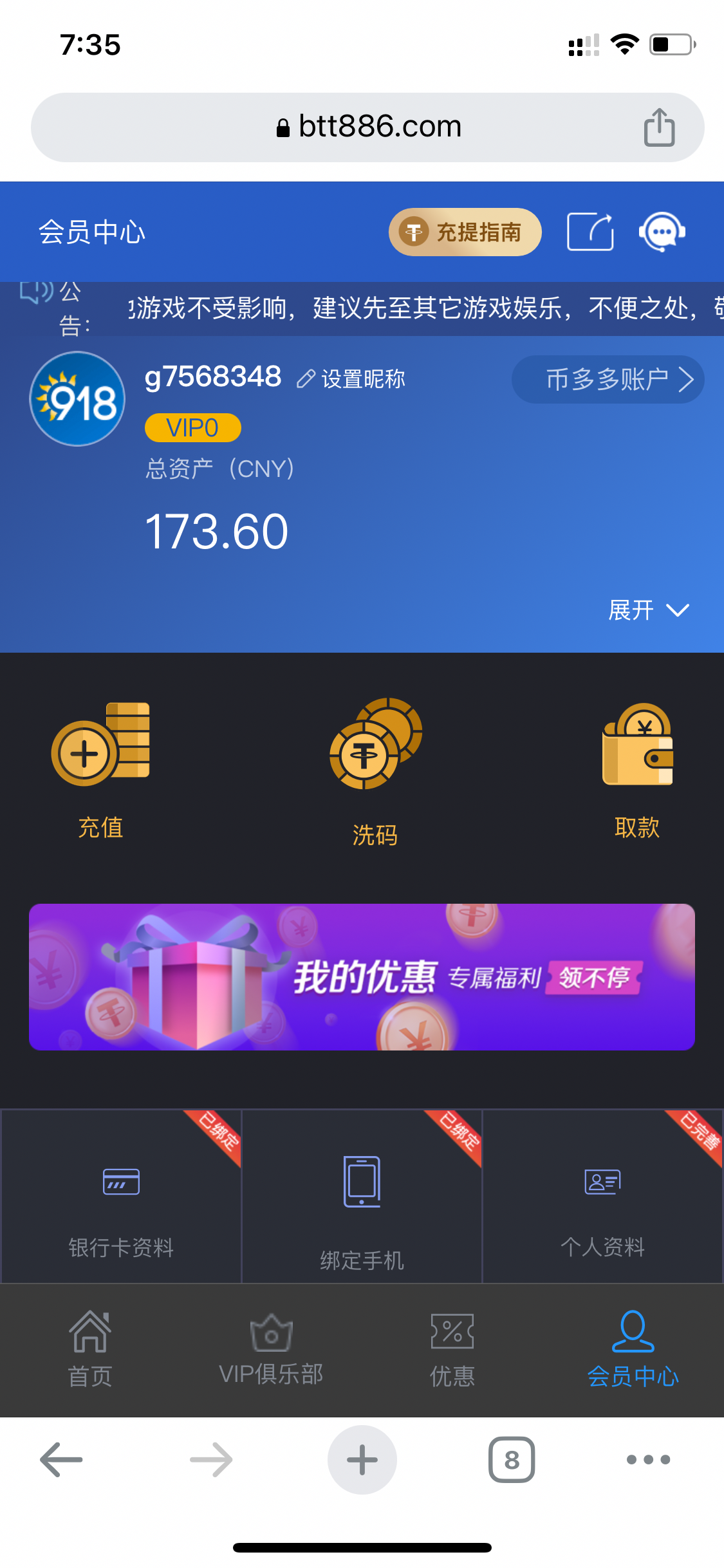Open the 我的优惠 promotion banner
Screen dimensions: 724x1568
pyautogui.click(x=362, y=977)
